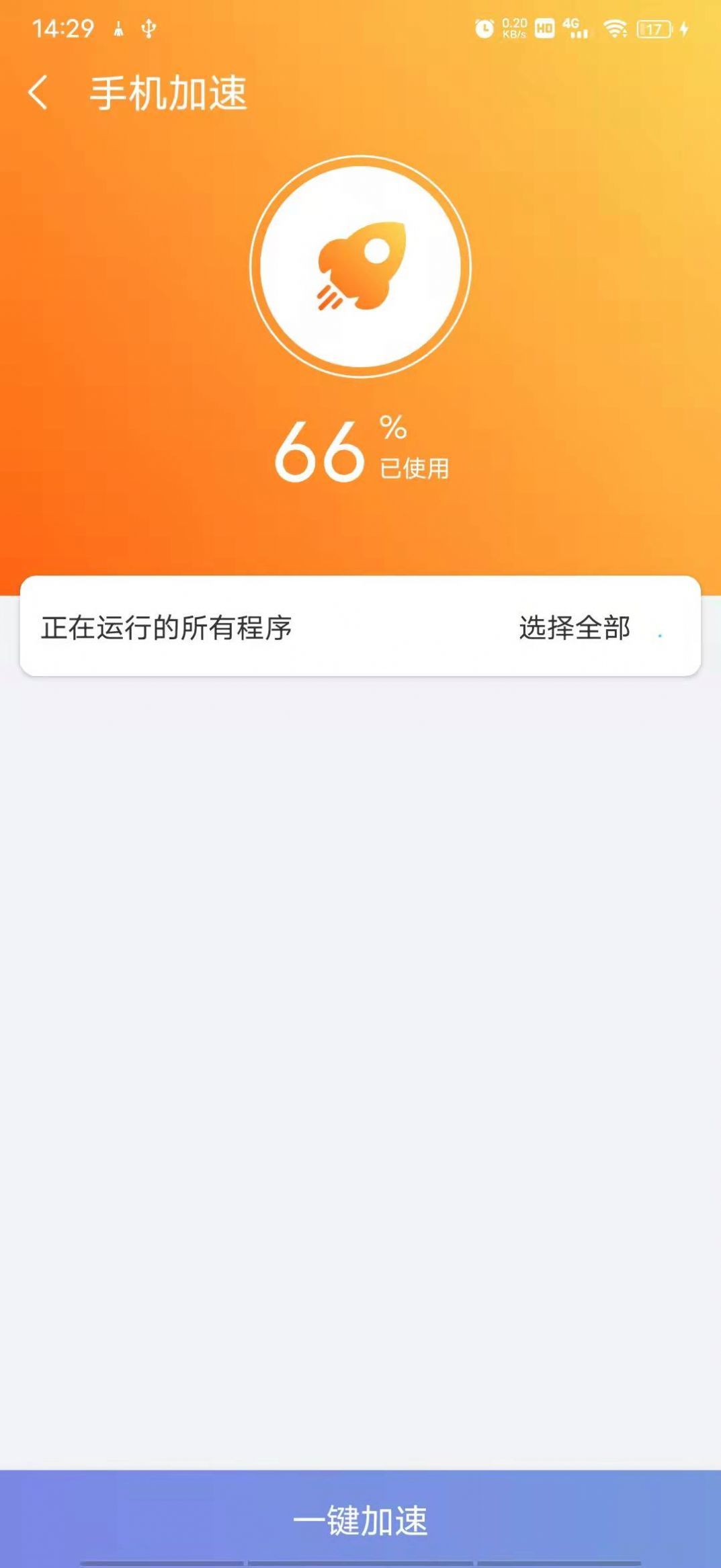Tap the cleaning notification icon in status bar
The height and width of the screenshot is (1568, 721).
[x=118, y=28]
